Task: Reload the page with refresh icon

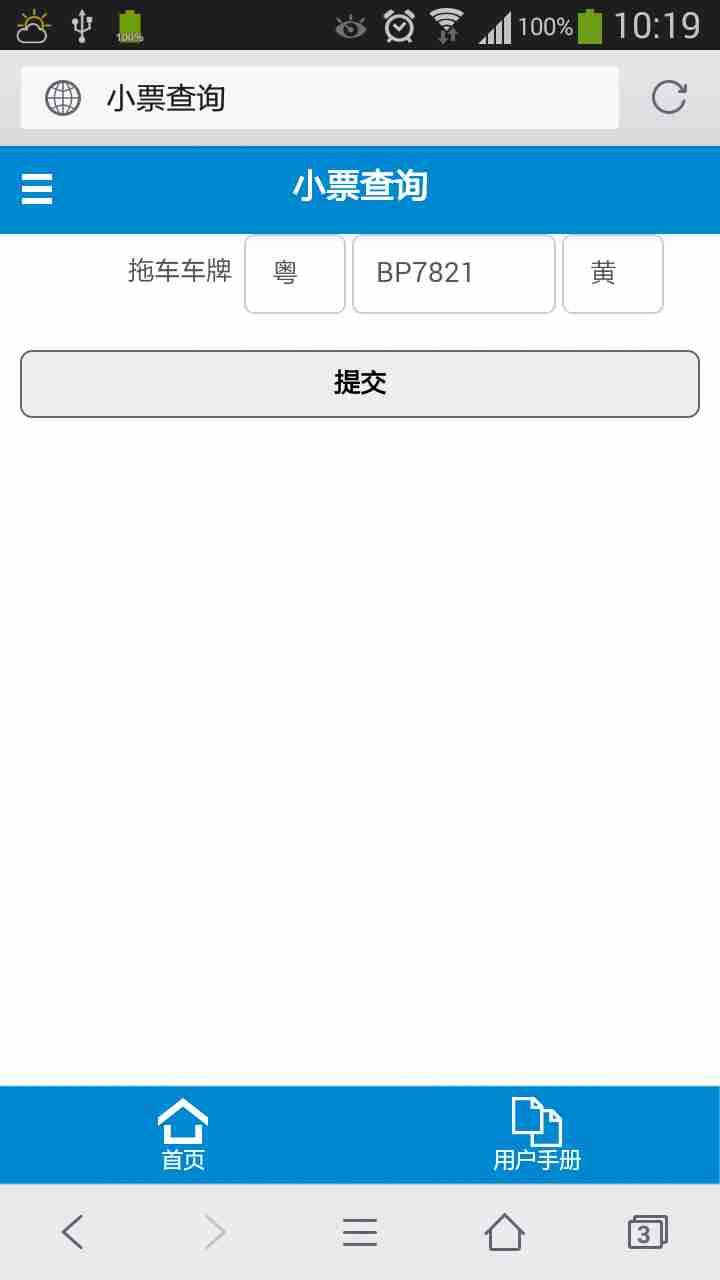Action: pos(669,97)
